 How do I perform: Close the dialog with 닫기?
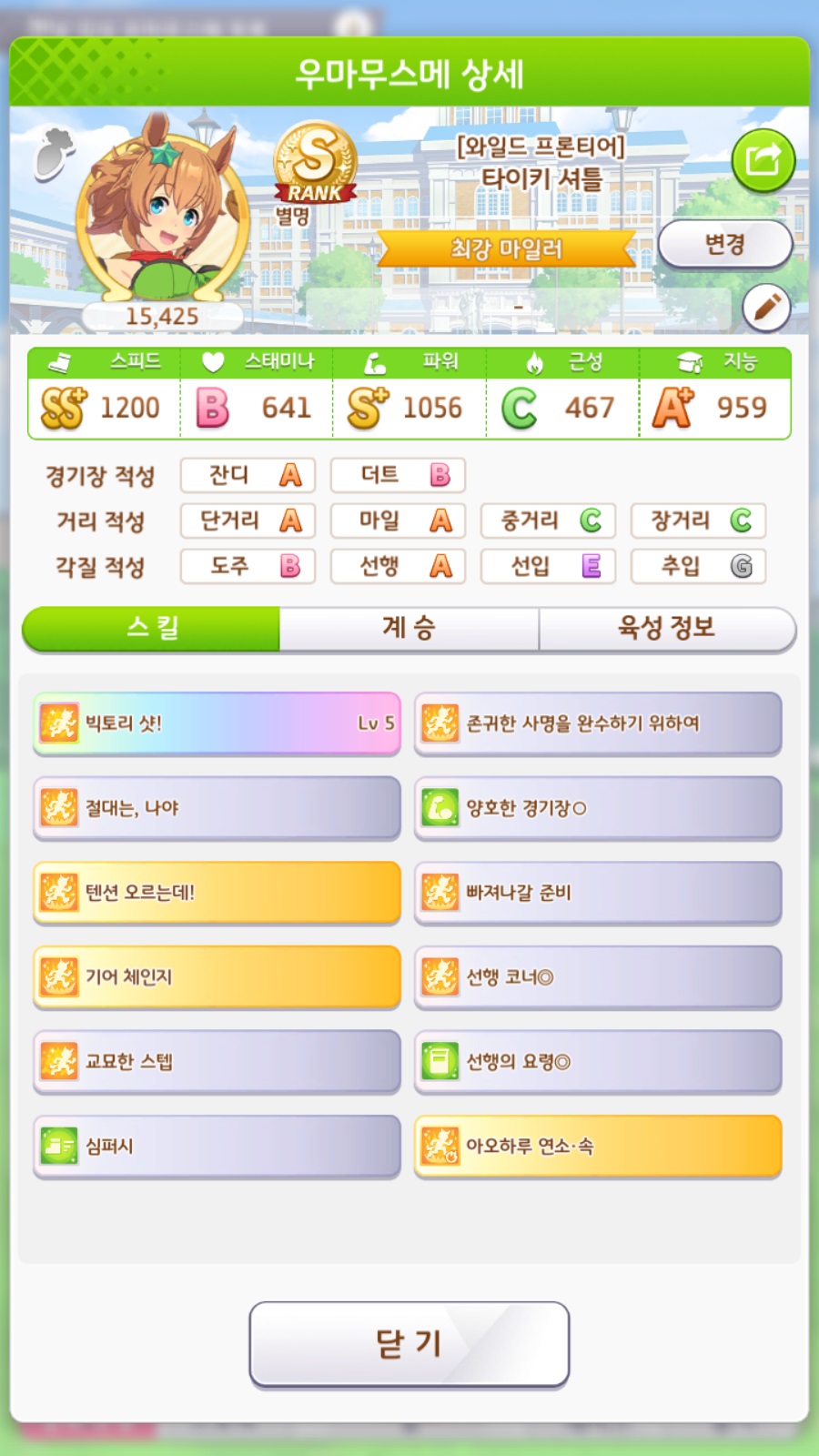(409, 1344)
